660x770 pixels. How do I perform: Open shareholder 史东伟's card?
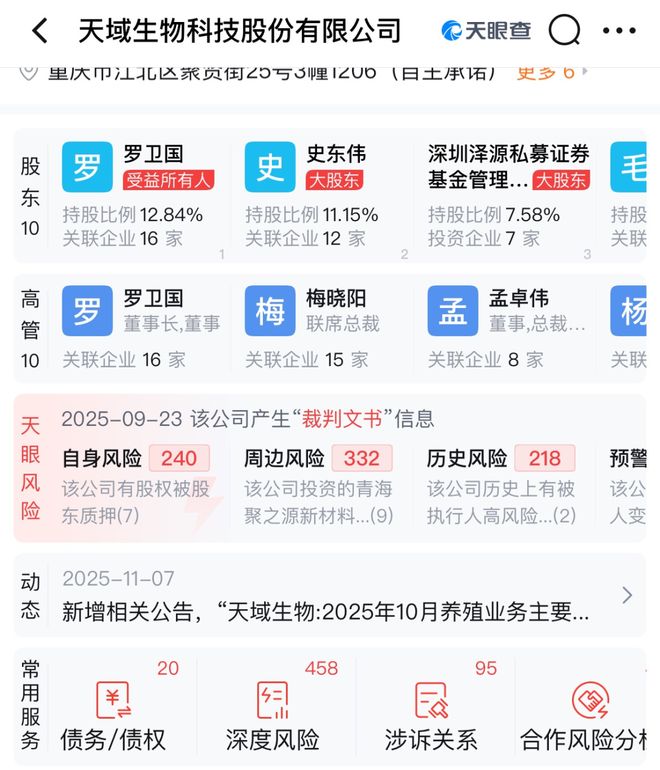pyautogui.click(x=322, y=195)
